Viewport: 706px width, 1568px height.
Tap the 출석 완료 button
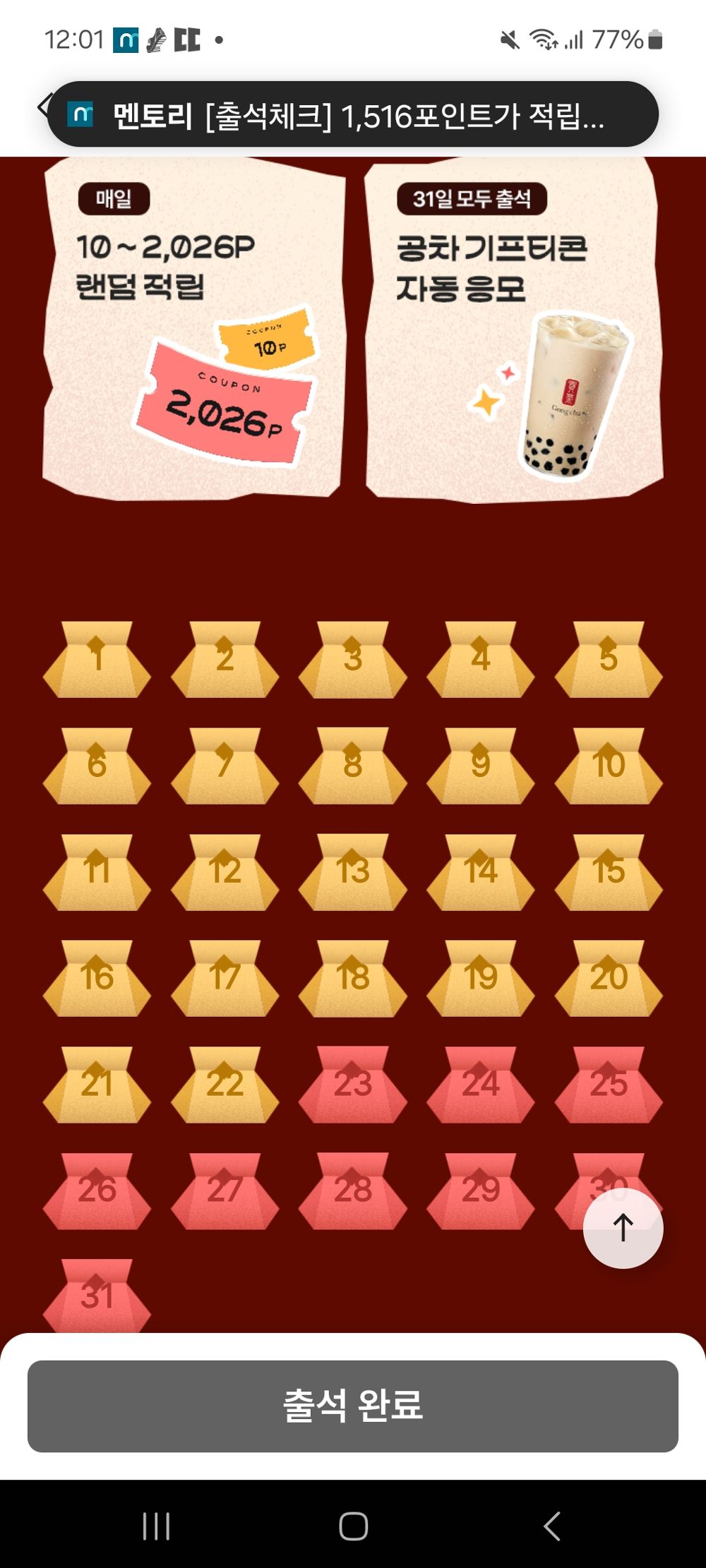pyautogui.click(x=353, y=1406)
